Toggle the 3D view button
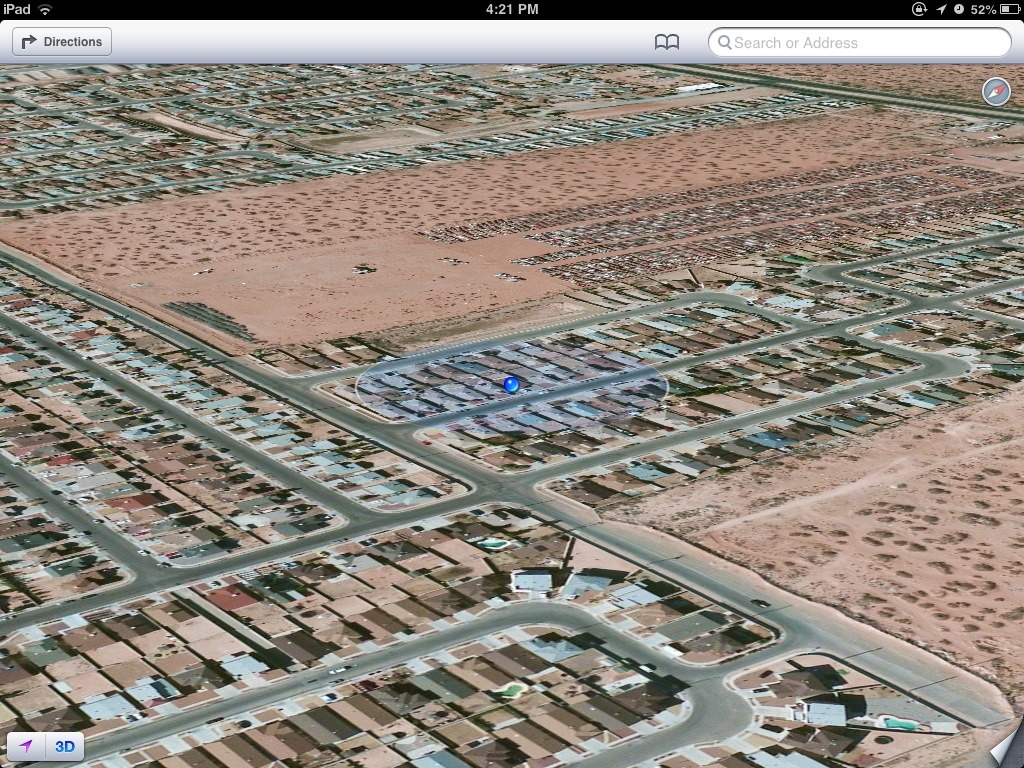Image resolution: width=1024 pixels, height=768 pixels. coord(65,746)
